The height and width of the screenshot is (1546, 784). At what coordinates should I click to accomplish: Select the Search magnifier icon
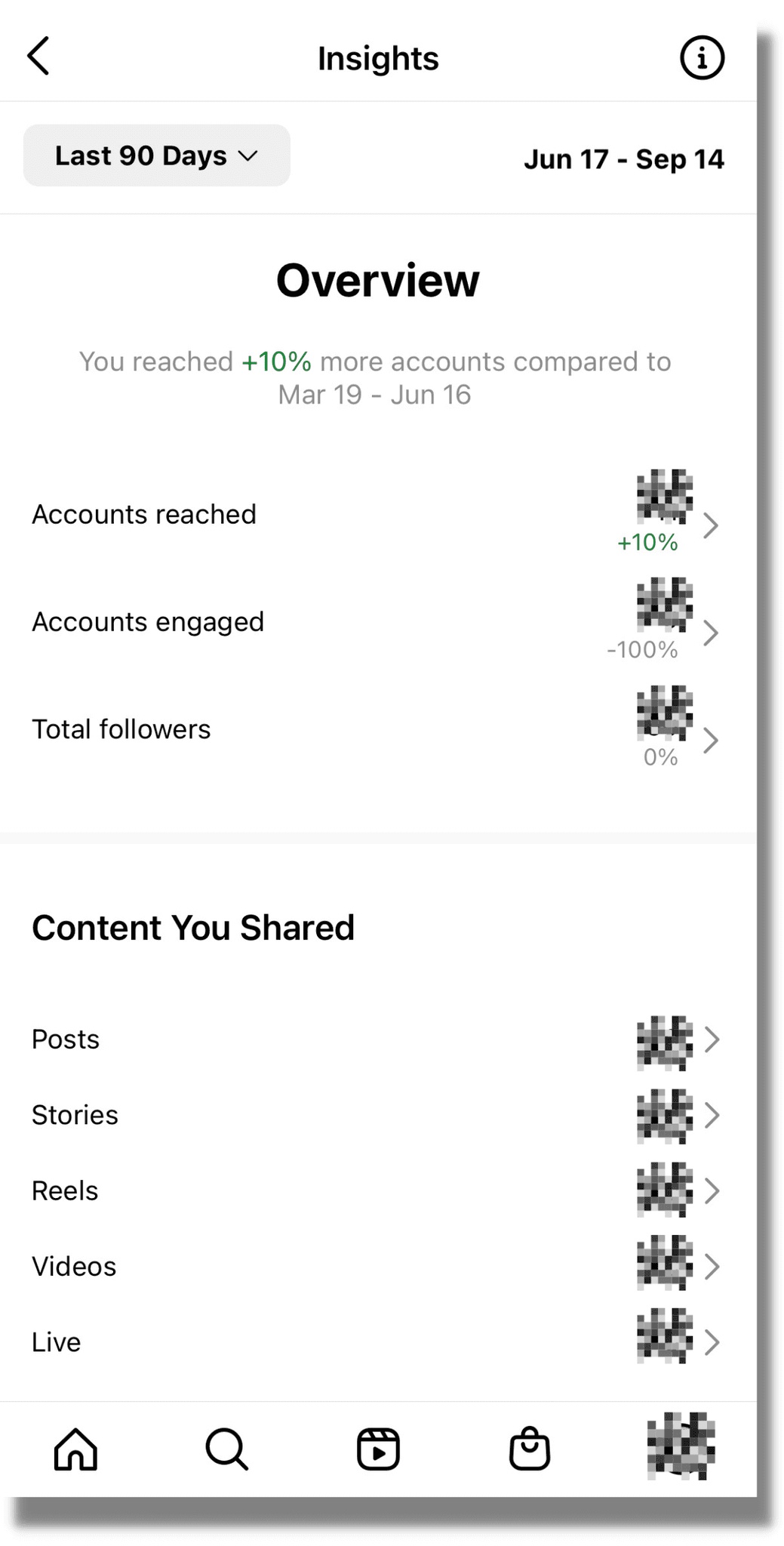(x=226, y=1448)
